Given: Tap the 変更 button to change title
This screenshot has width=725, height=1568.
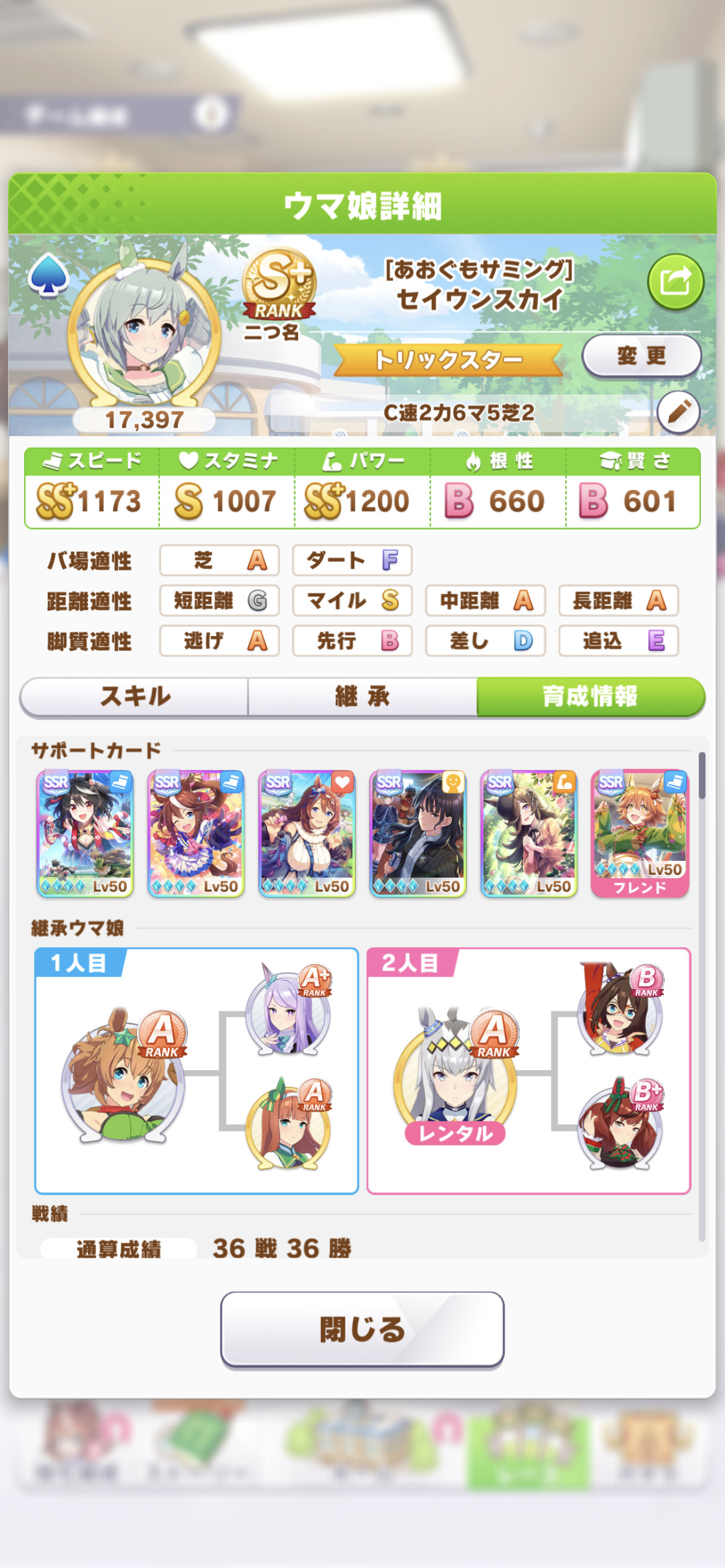Looking at the screenshot, I should [x=641, y=356].
